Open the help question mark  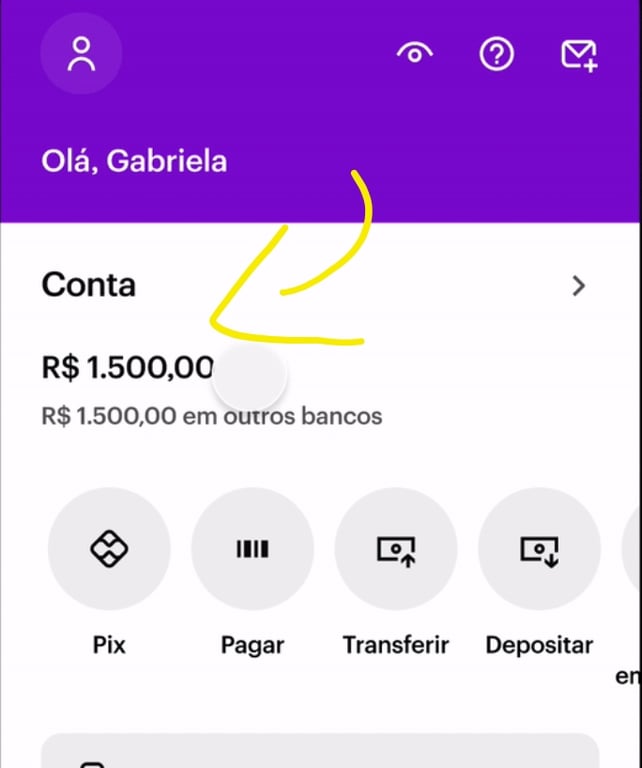(x=496, y=55)
